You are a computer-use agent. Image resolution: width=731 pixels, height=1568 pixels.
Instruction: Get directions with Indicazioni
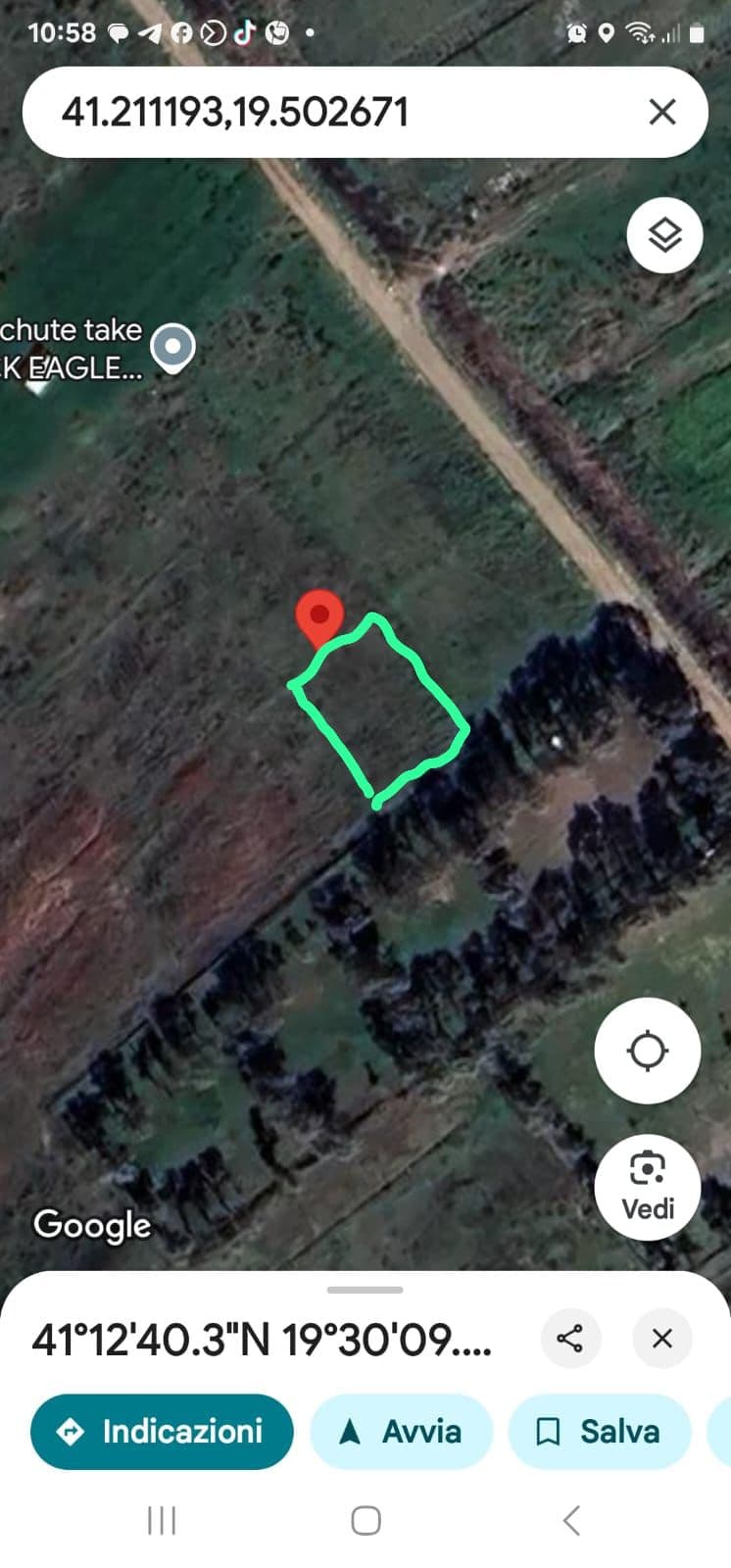click(x=162, y=1432)
